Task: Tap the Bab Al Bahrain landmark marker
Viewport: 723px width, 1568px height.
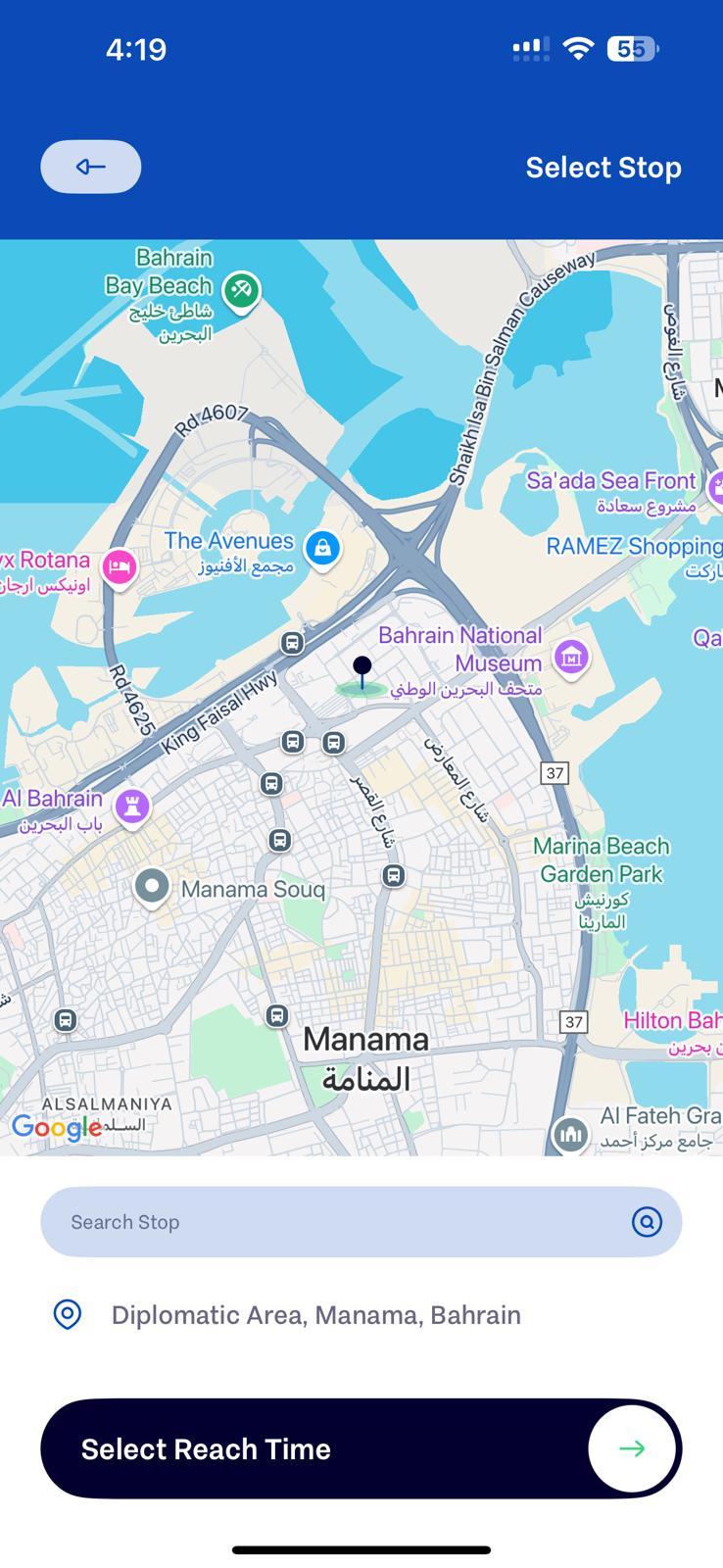Action: click(x=132, y=807)
